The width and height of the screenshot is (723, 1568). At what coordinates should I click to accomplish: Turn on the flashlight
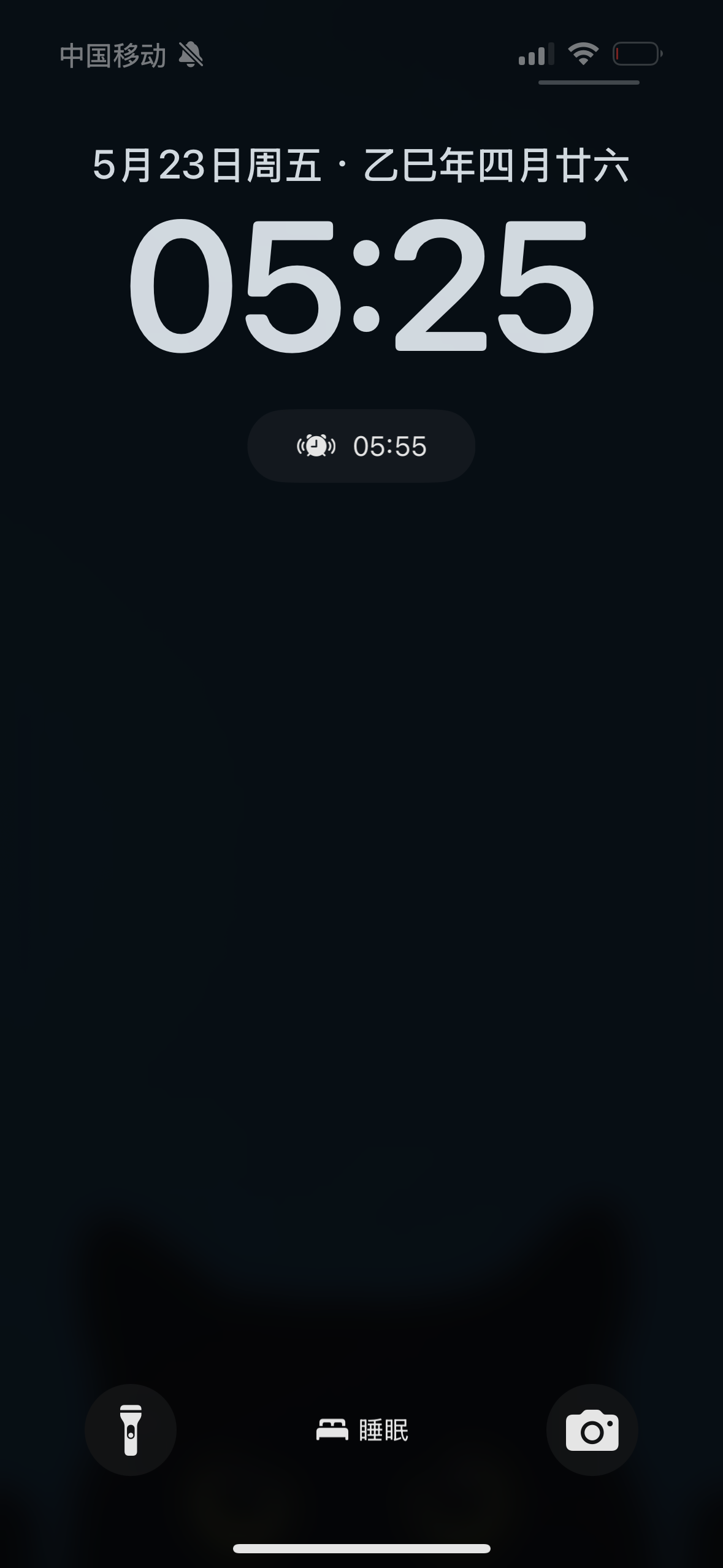tap(131, 1430)
